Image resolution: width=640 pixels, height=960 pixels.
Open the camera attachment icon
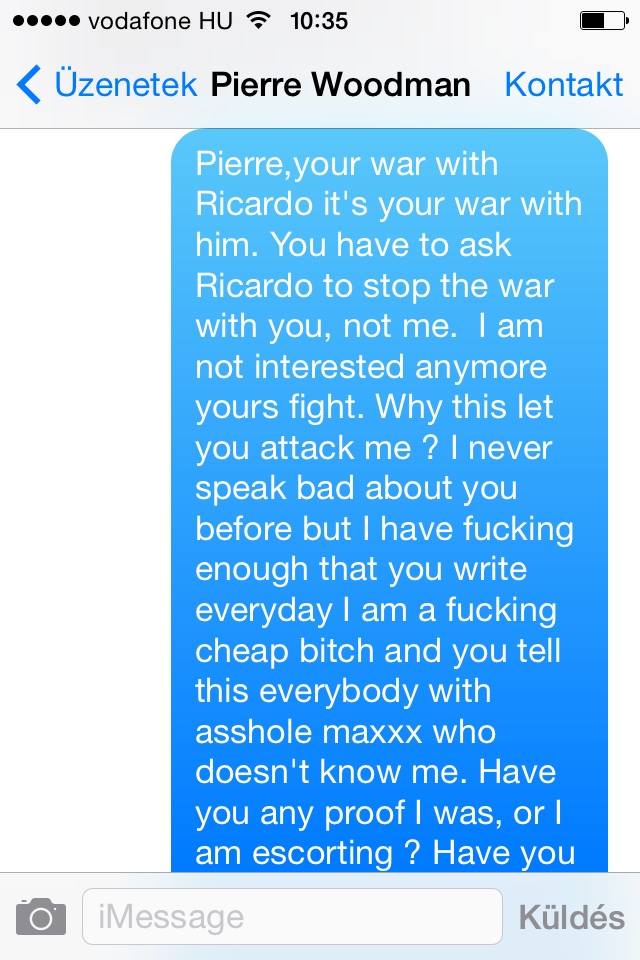click(x=41, y=916)
